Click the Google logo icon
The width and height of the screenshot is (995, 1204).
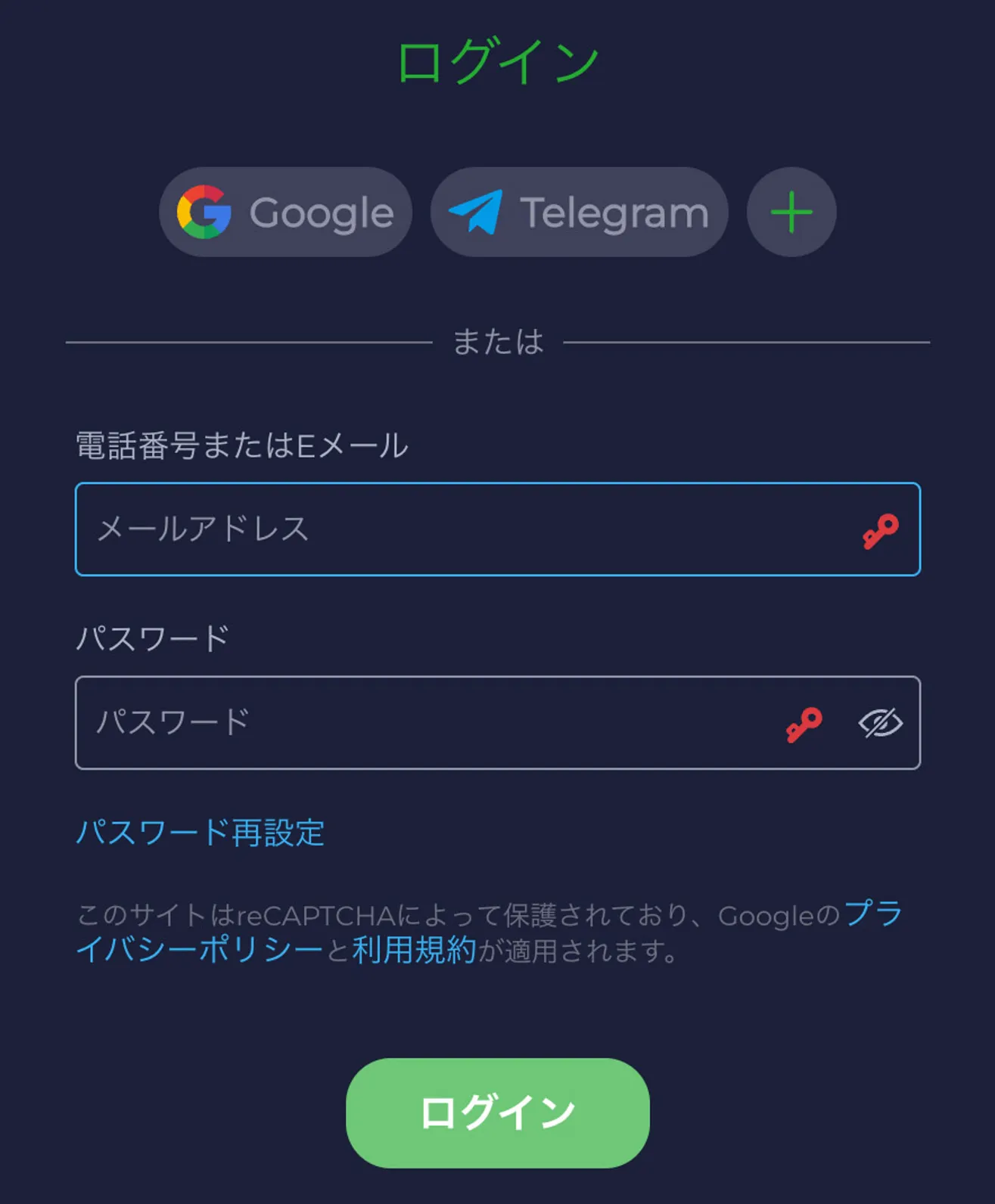(203, 212)
